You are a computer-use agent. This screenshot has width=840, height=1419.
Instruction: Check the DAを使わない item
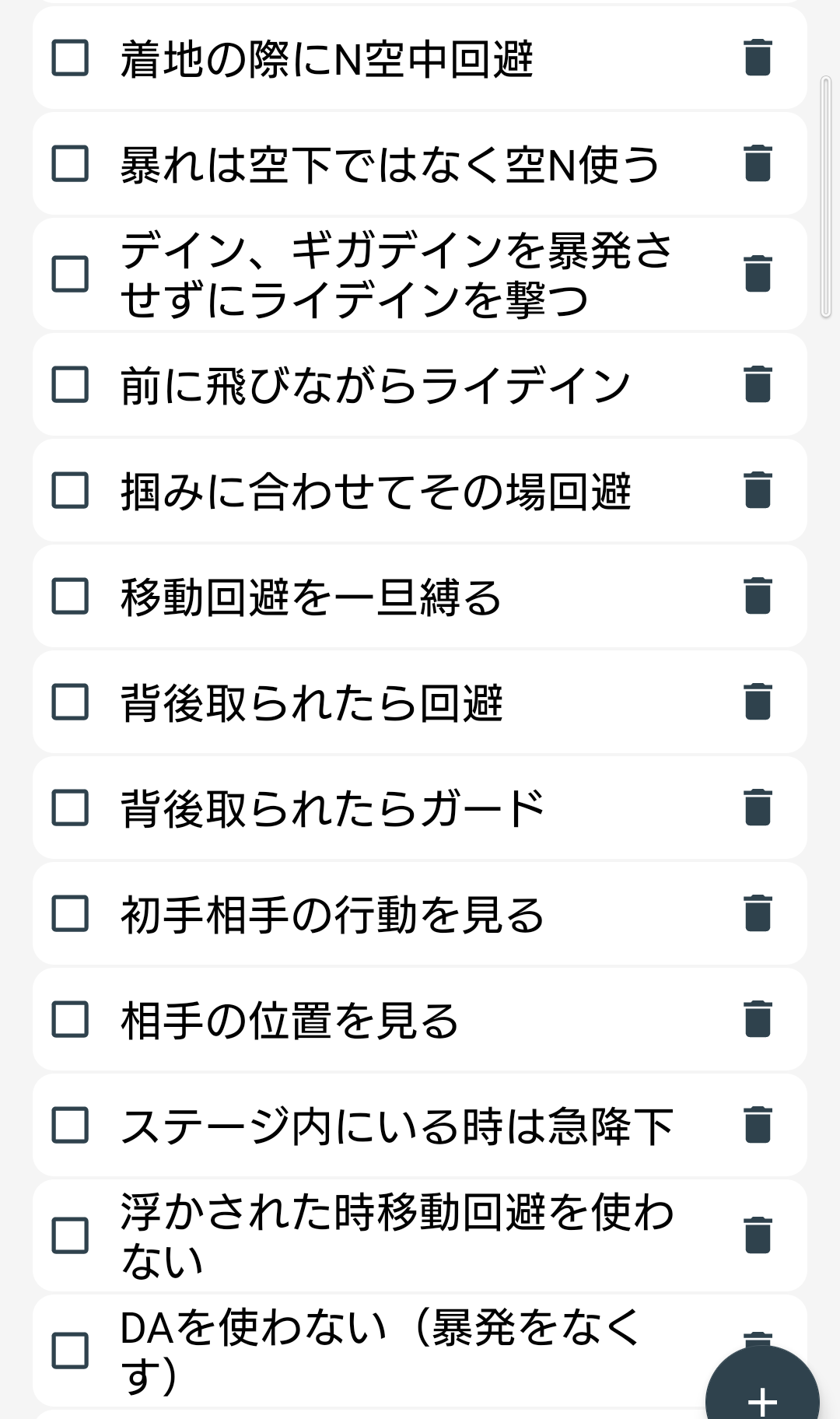[x=70, y=1351]
